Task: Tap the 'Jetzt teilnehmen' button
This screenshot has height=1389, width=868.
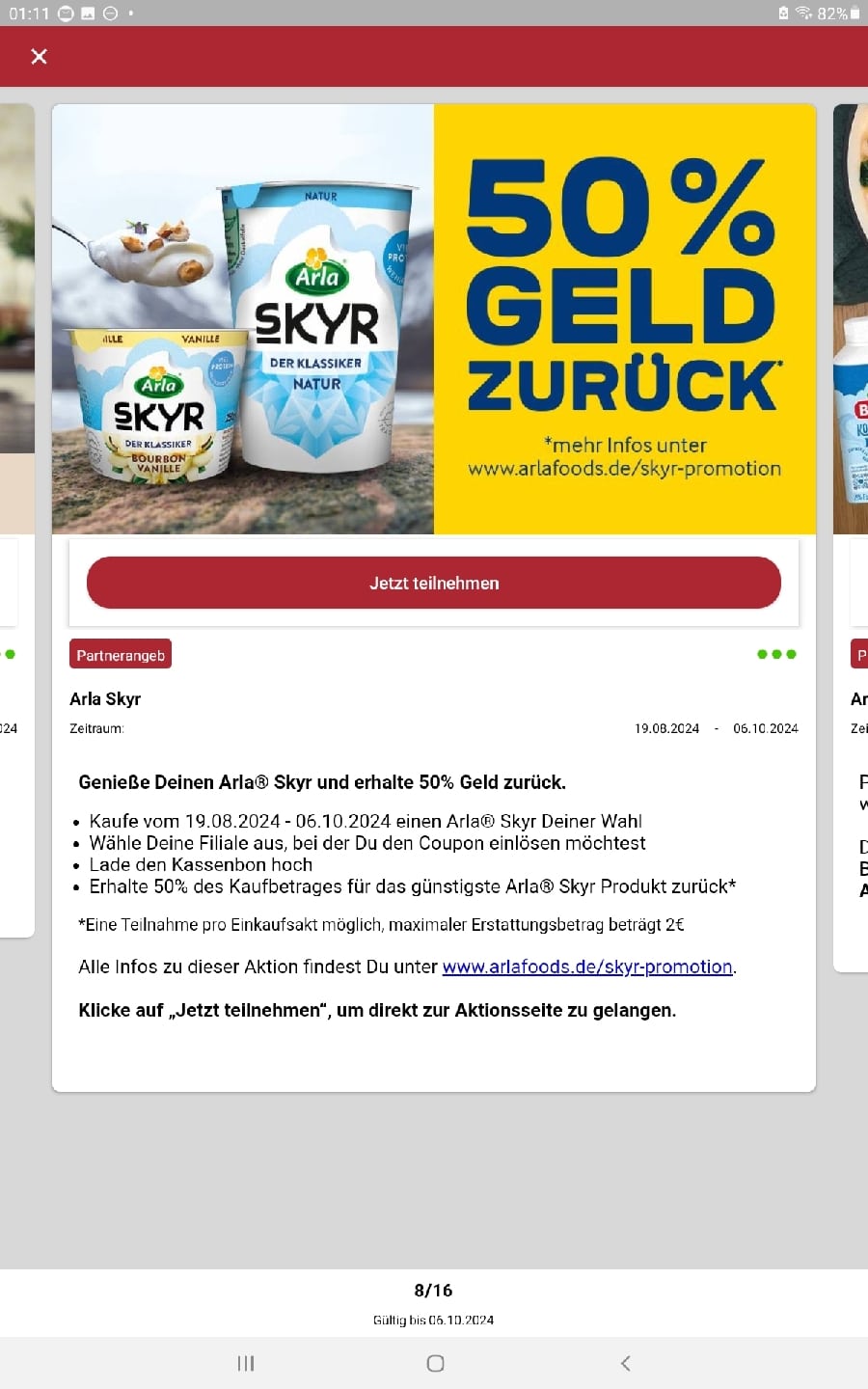Action: [x=434, y=583]
